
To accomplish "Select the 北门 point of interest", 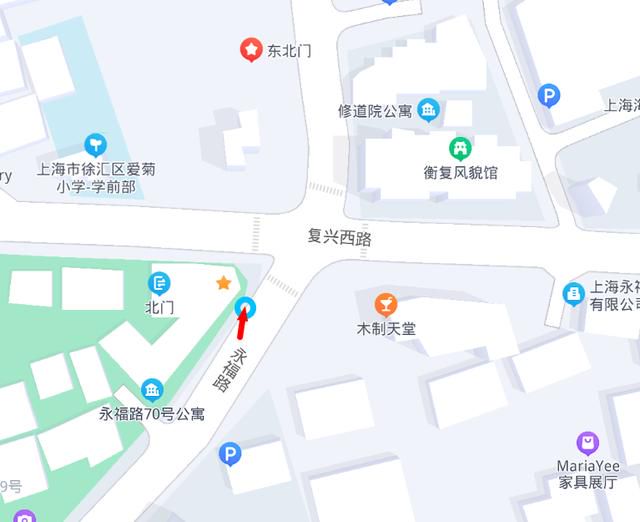I will tap(159, 283).
